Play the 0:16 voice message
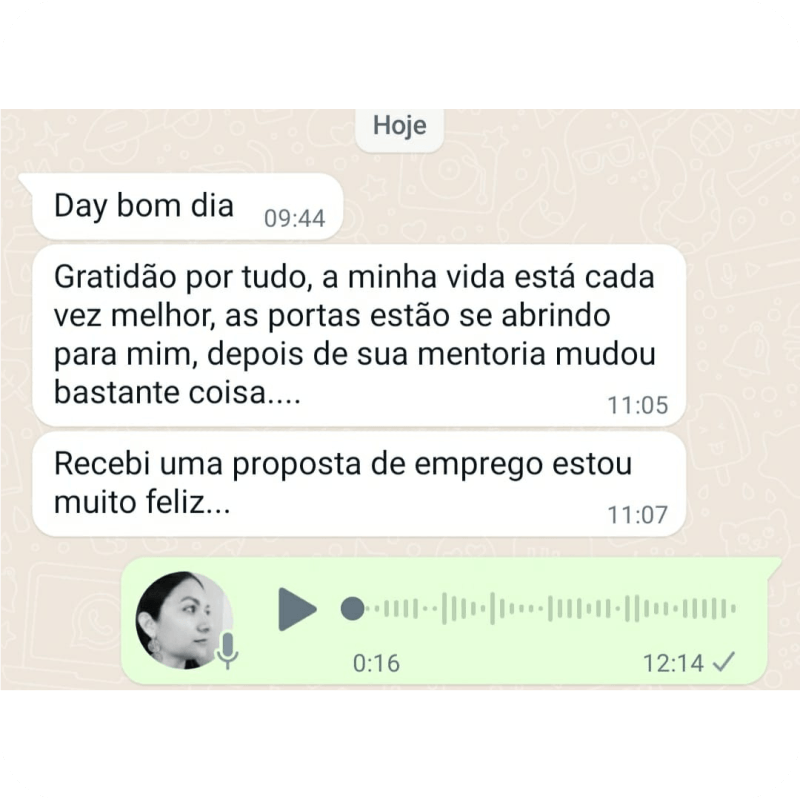 coord(297,609)
